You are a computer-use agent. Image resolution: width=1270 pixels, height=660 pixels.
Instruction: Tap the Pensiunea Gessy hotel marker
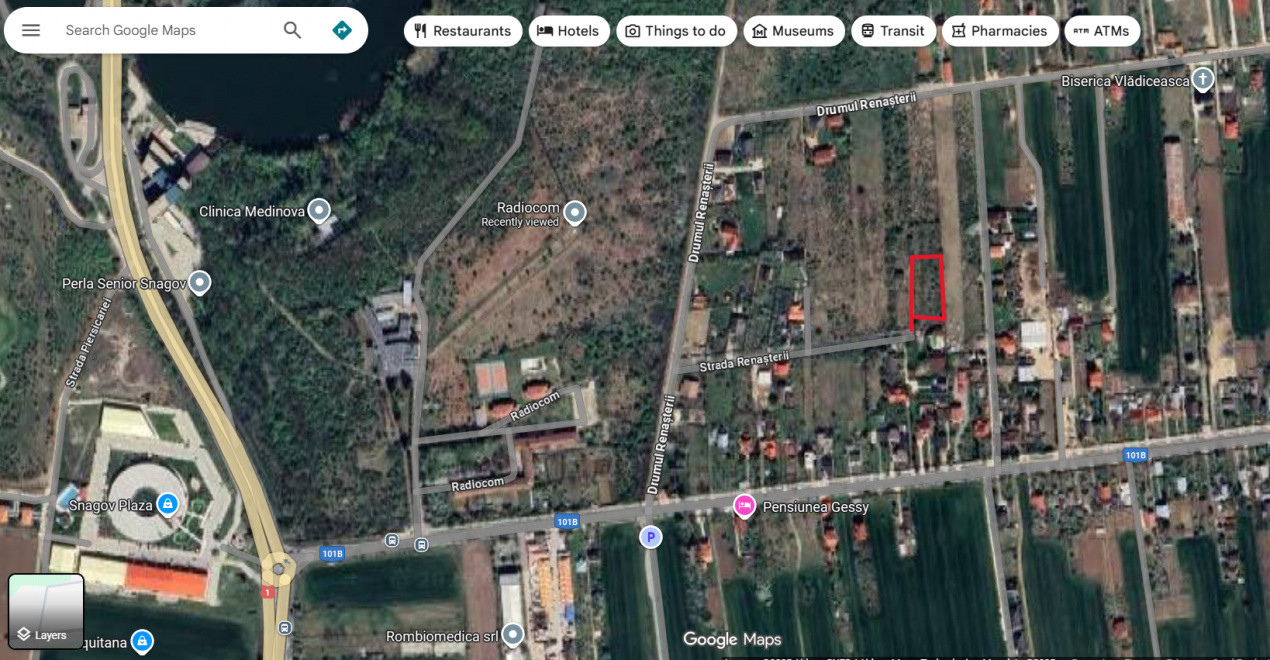pyautogui.click(x=744, y=506)
